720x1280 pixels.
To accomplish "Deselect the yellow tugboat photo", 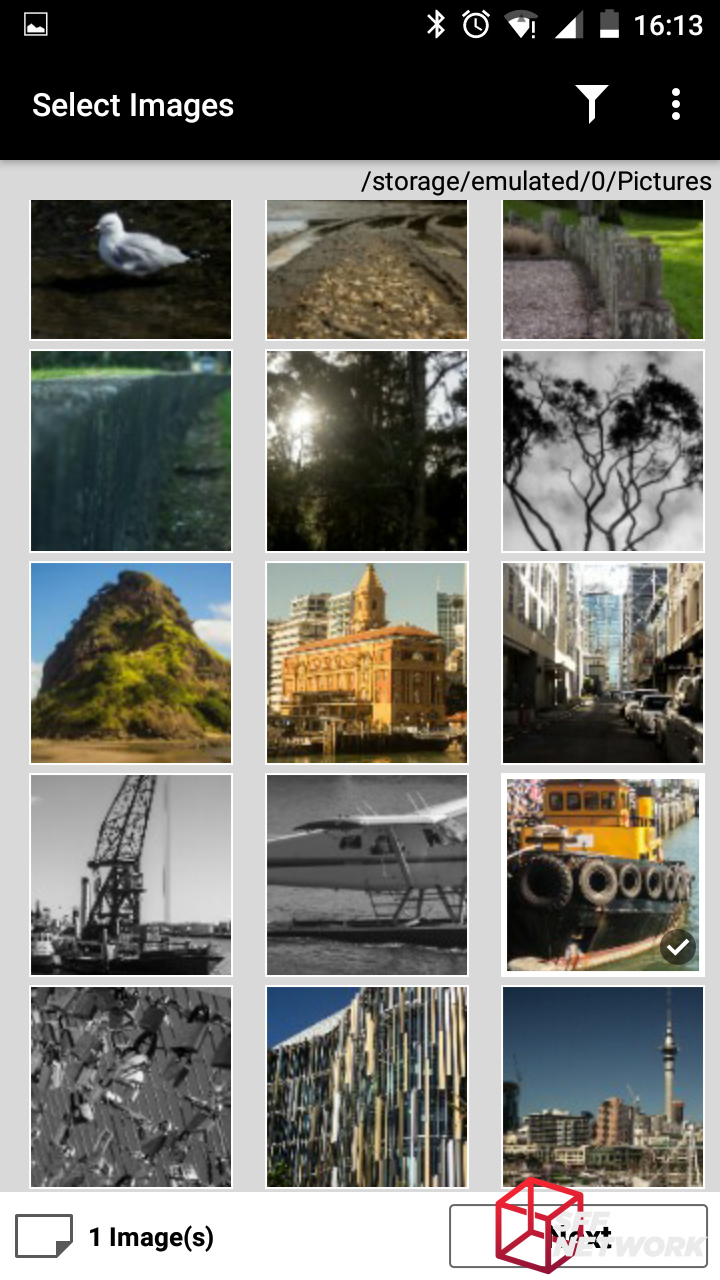I will [x=603, y=874].
